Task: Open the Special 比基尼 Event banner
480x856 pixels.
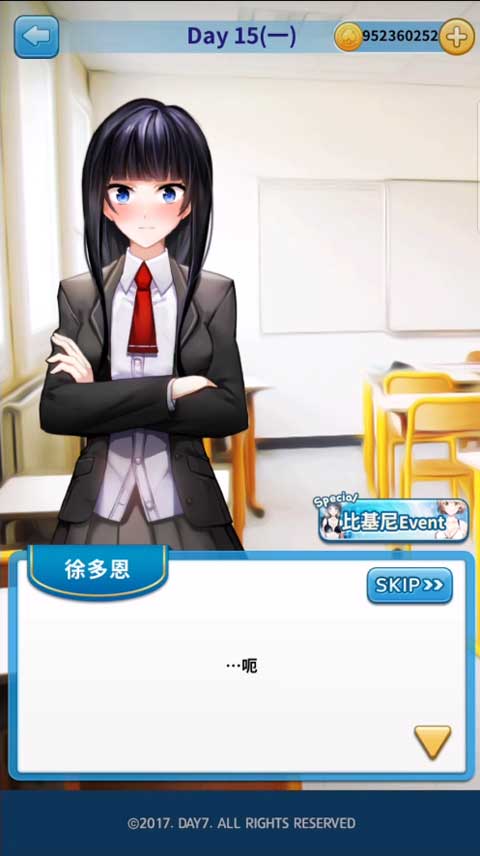Action: pyautogui.click(x=393, y=518)
